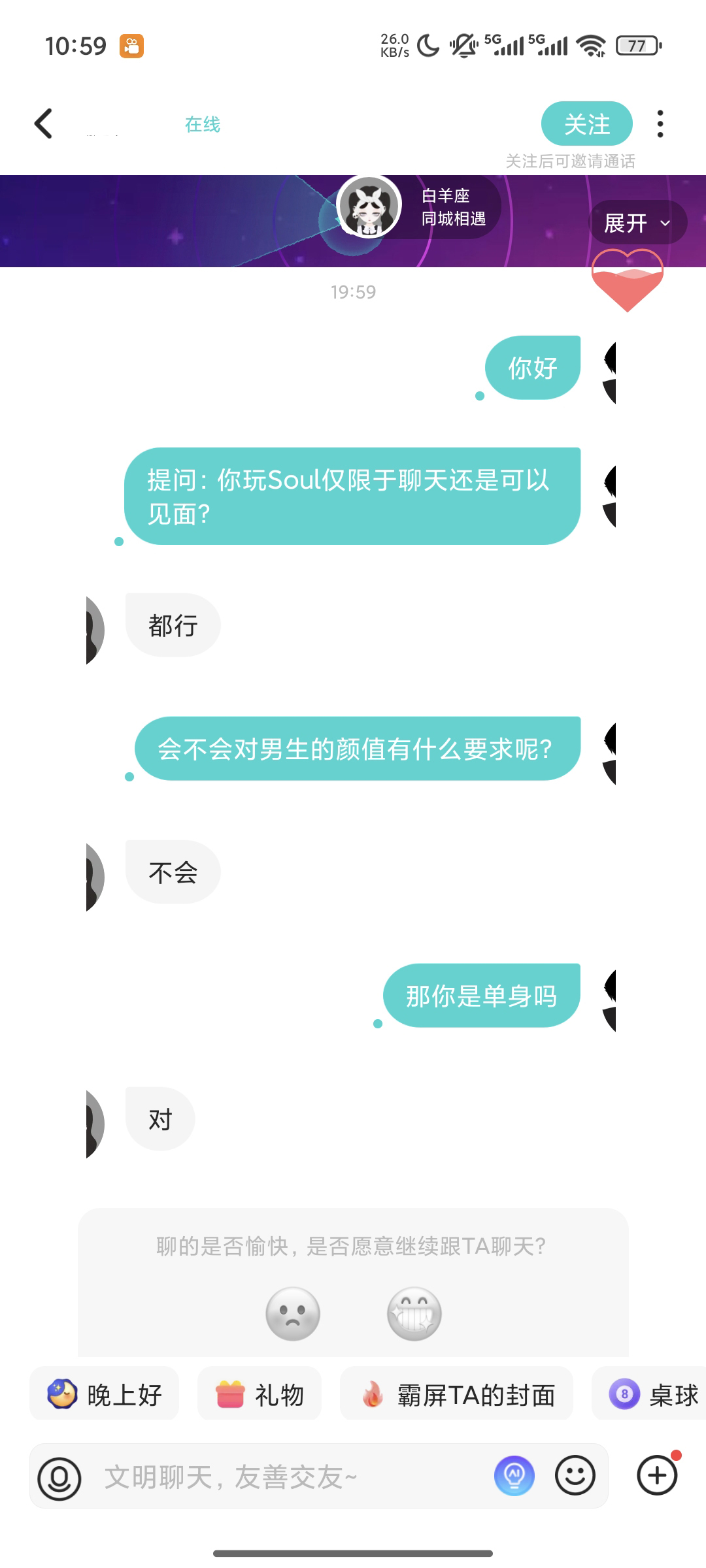Open the plus attachments menu
The width and height of the screenshot is (706, 1568).
pos(657,1476)
